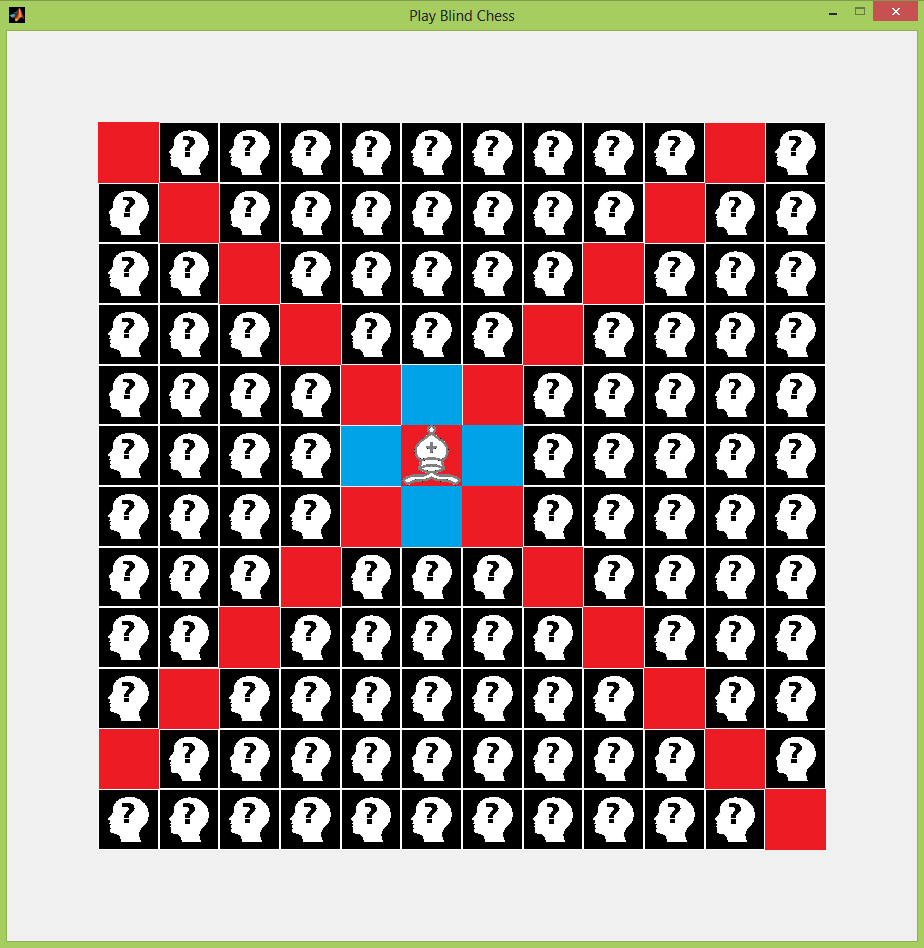Select the red square in the board's bottom-right corner
Image resolution: width=924 pixels, height=948 pixels.
point(795,819)
